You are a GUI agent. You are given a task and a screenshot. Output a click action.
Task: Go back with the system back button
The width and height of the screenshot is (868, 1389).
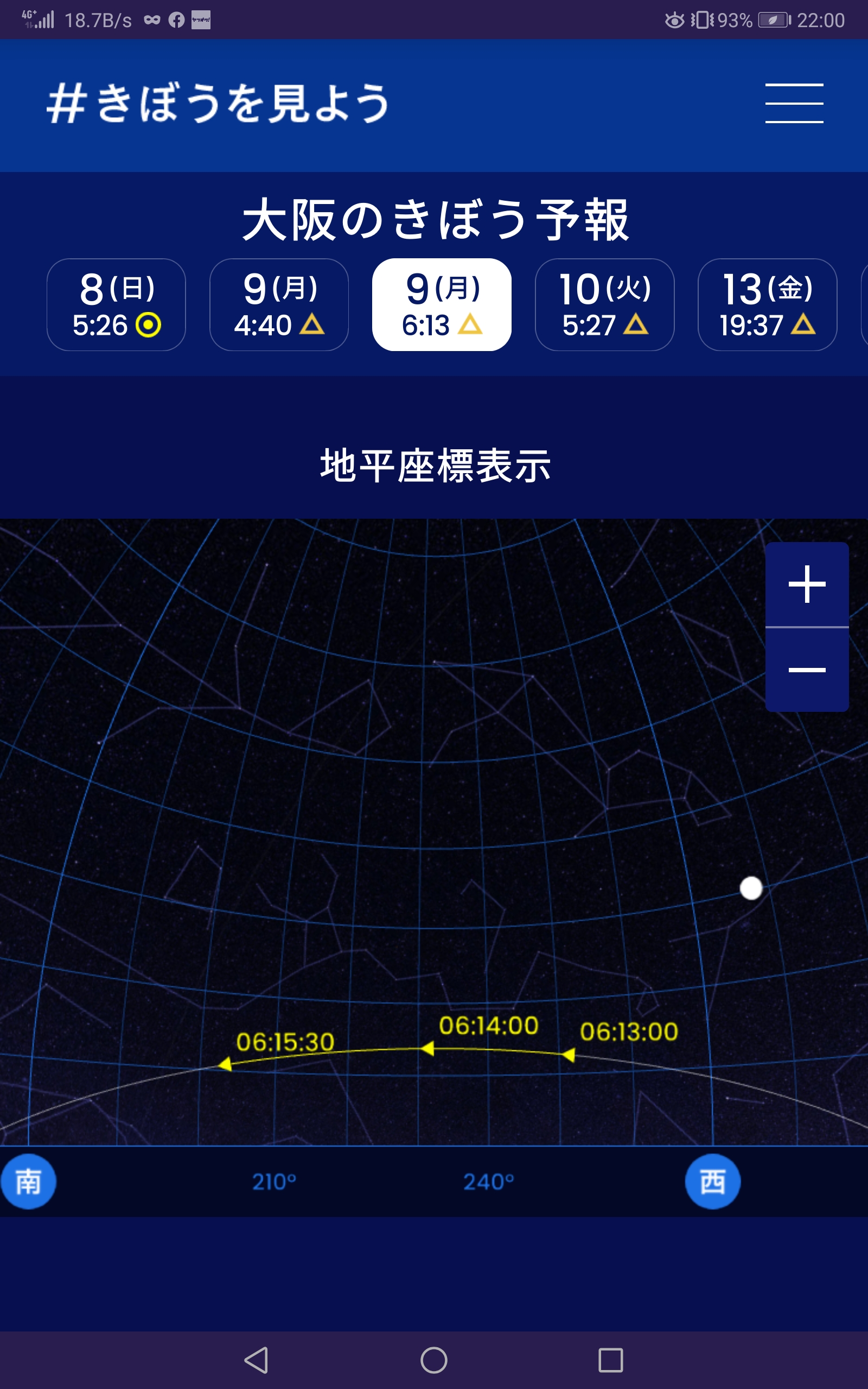(256, 1360)
